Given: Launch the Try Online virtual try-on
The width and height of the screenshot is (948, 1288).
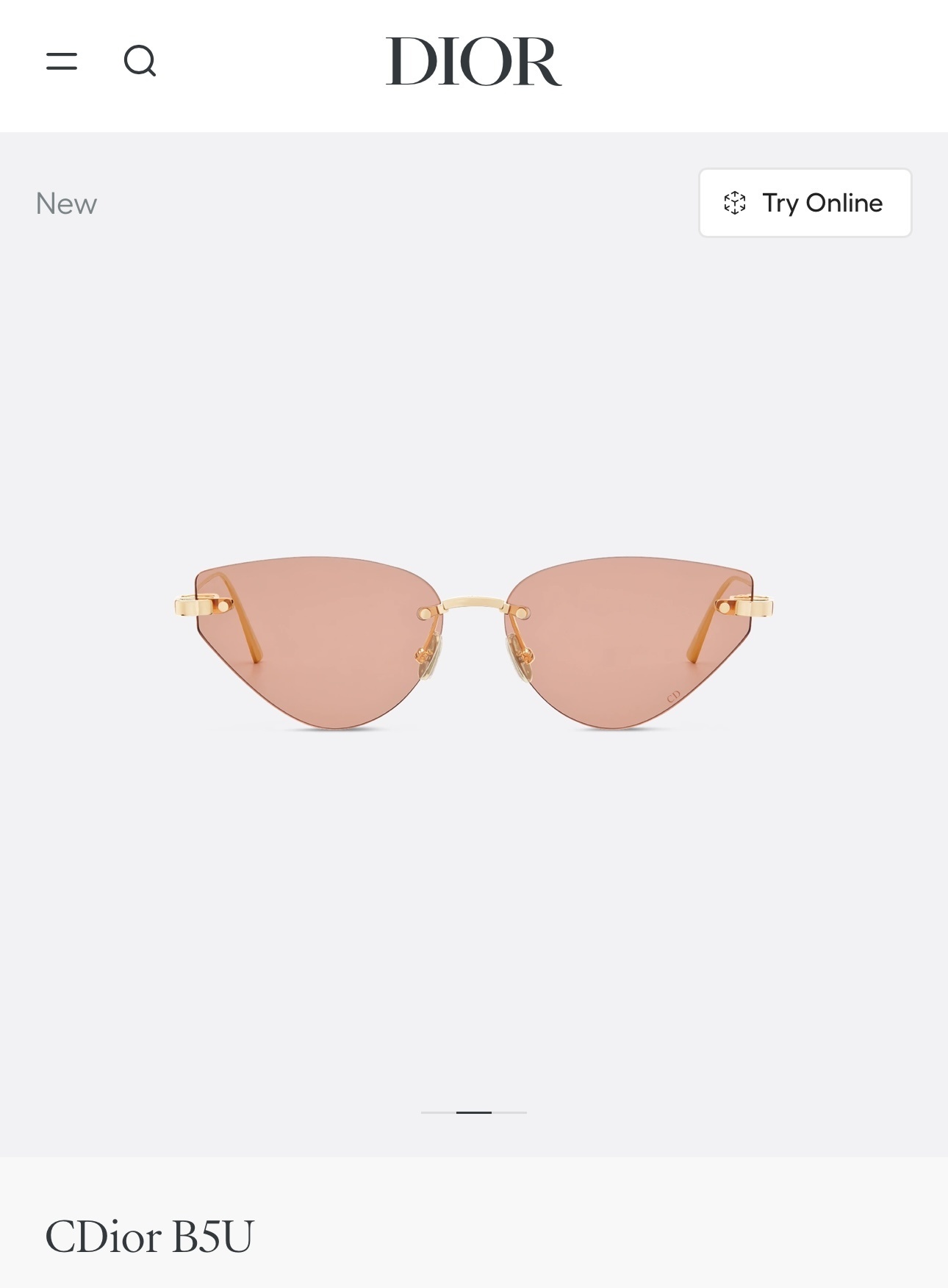Looking at the screenshot, I should 805,203.
